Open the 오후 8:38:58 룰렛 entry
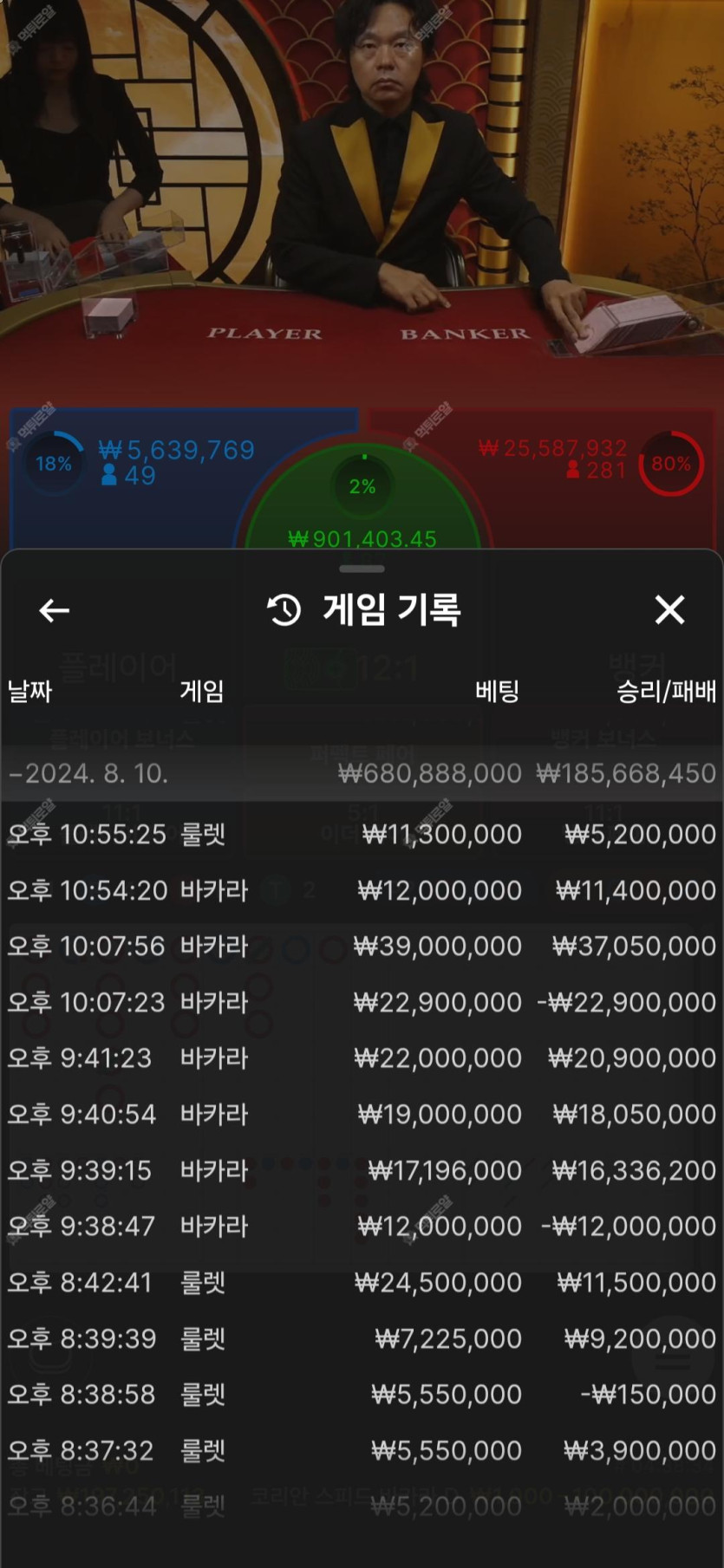The width and height of the screenshot is (724, 1568). click(362, 1394)
